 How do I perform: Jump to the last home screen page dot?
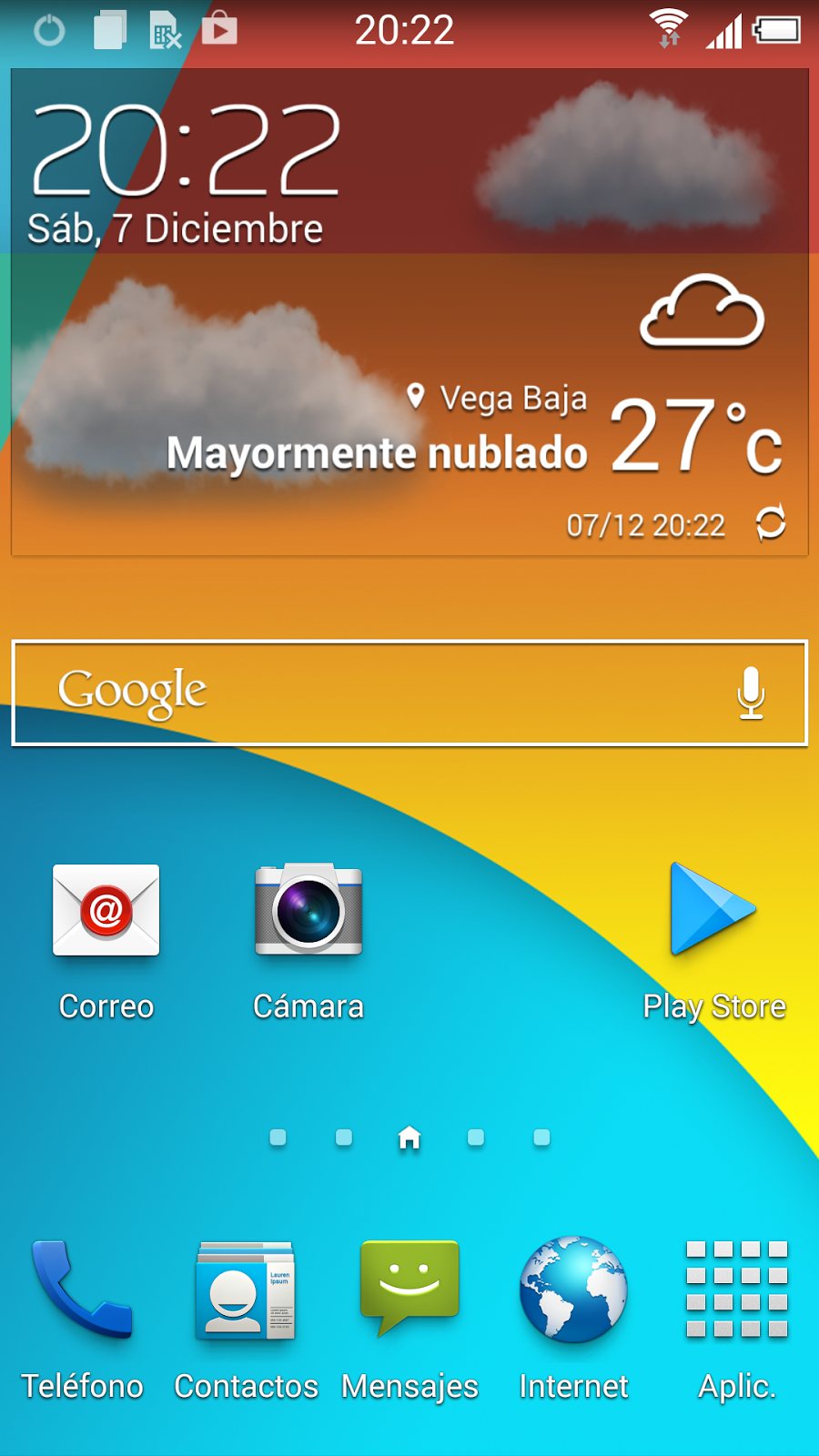[541, 1137]
